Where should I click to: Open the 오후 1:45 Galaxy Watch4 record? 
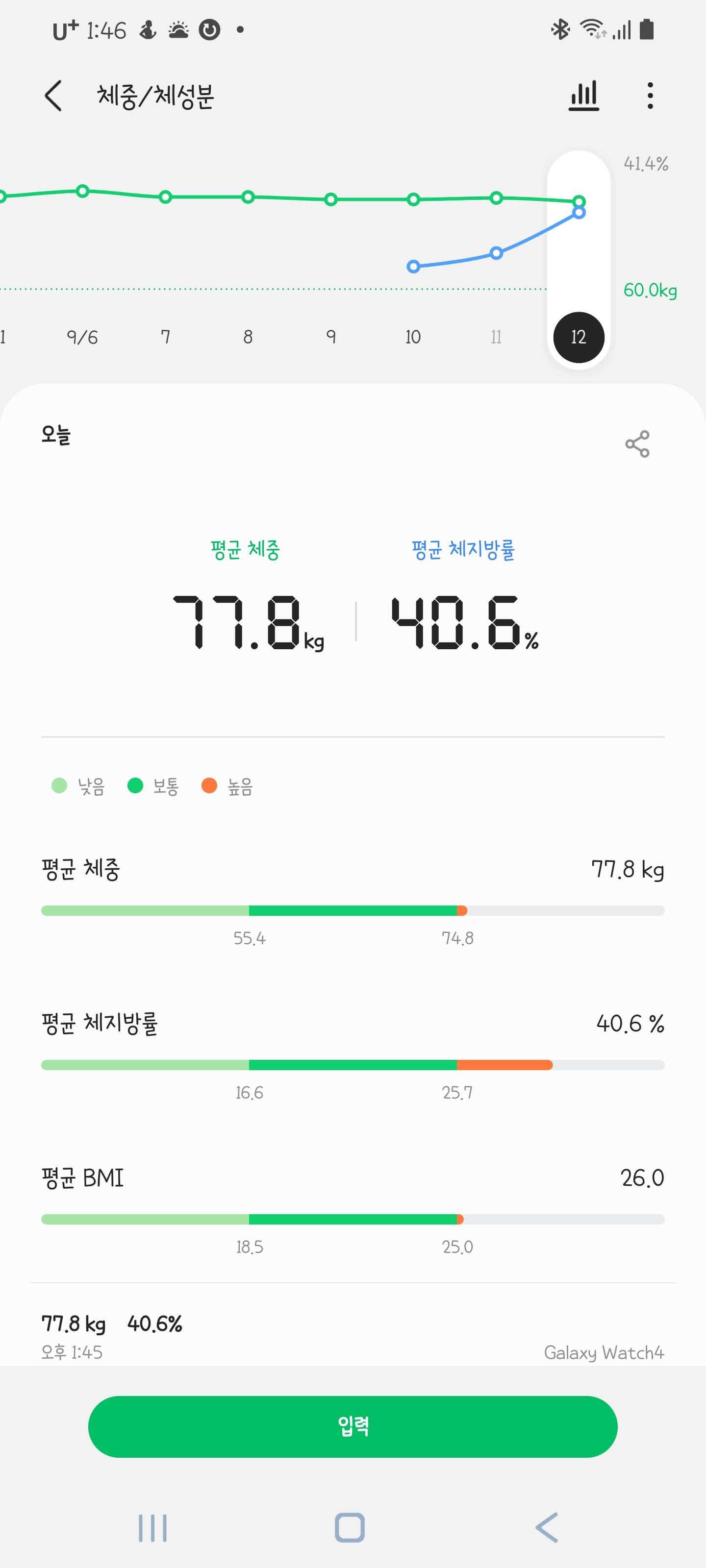tap(353, 1336)
